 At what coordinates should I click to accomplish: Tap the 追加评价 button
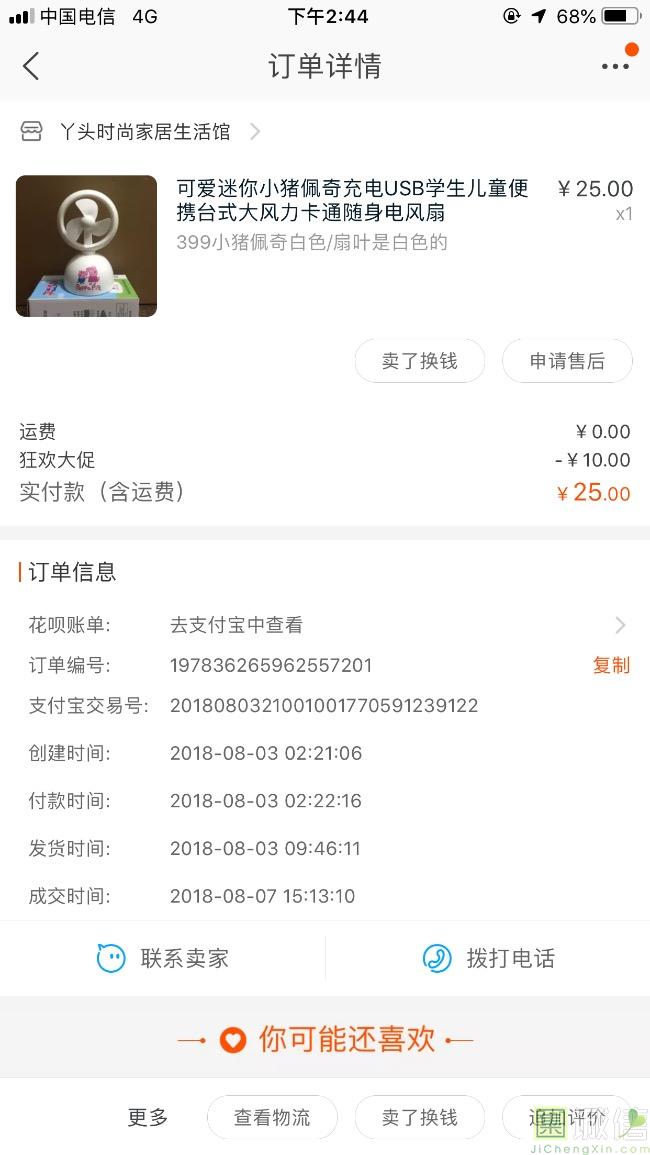point(567,1117)
